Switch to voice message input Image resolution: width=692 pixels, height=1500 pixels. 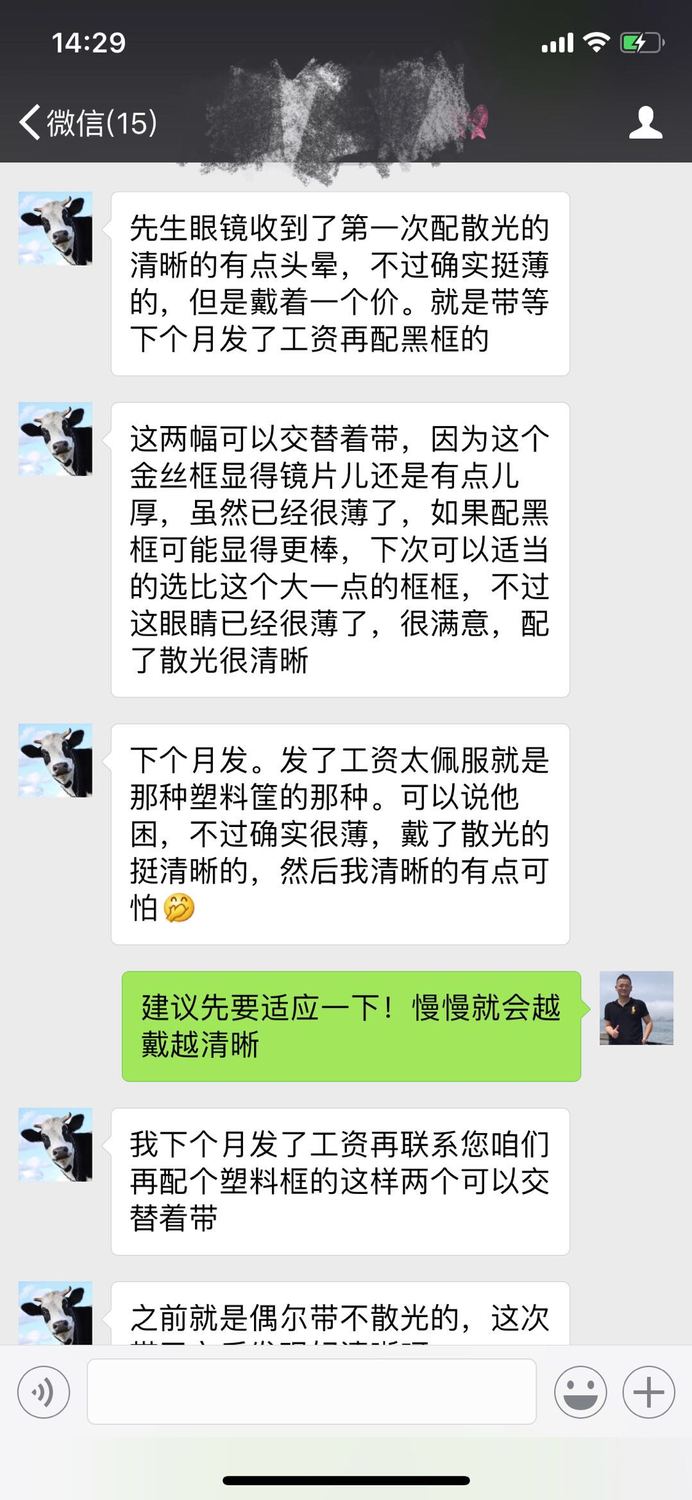click(43, 1391)
